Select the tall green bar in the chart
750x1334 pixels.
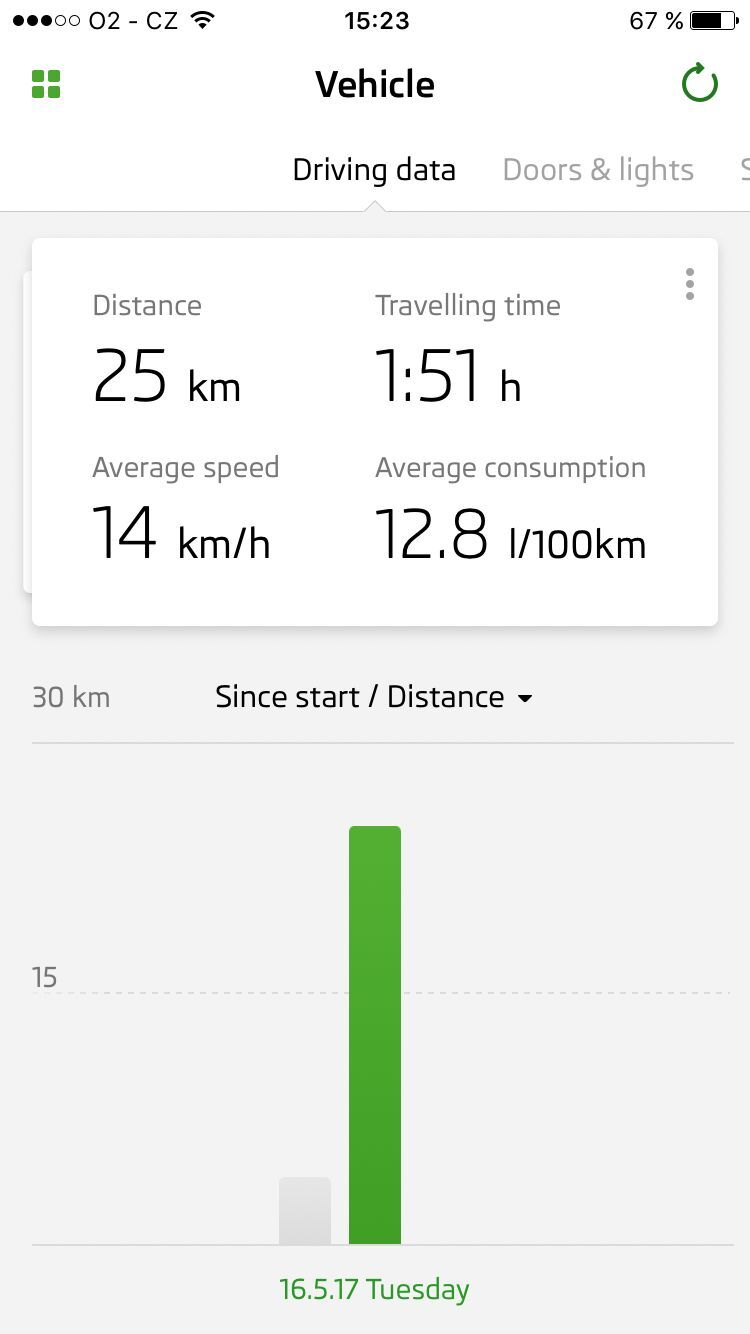tap(375, 1035)
